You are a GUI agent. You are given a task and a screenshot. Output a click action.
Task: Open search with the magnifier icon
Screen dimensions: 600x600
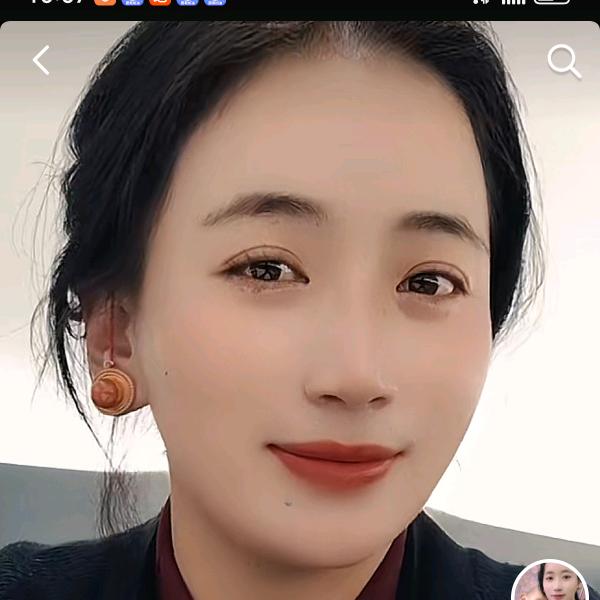point(564,62)
